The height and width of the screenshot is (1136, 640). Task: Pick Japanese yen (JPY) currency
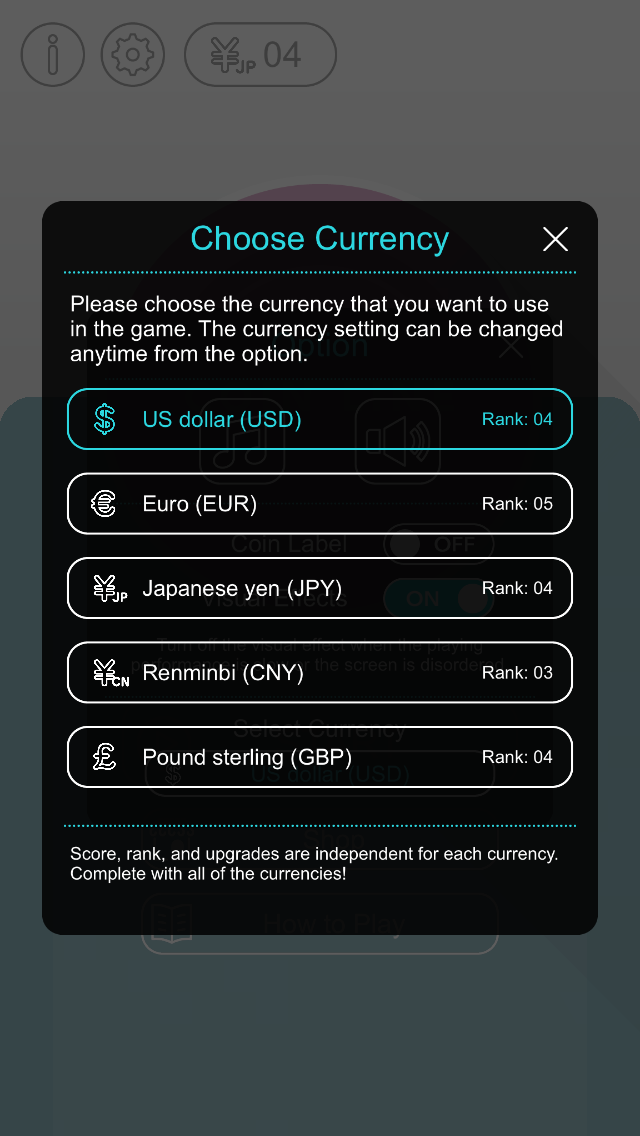coord(320,588)
